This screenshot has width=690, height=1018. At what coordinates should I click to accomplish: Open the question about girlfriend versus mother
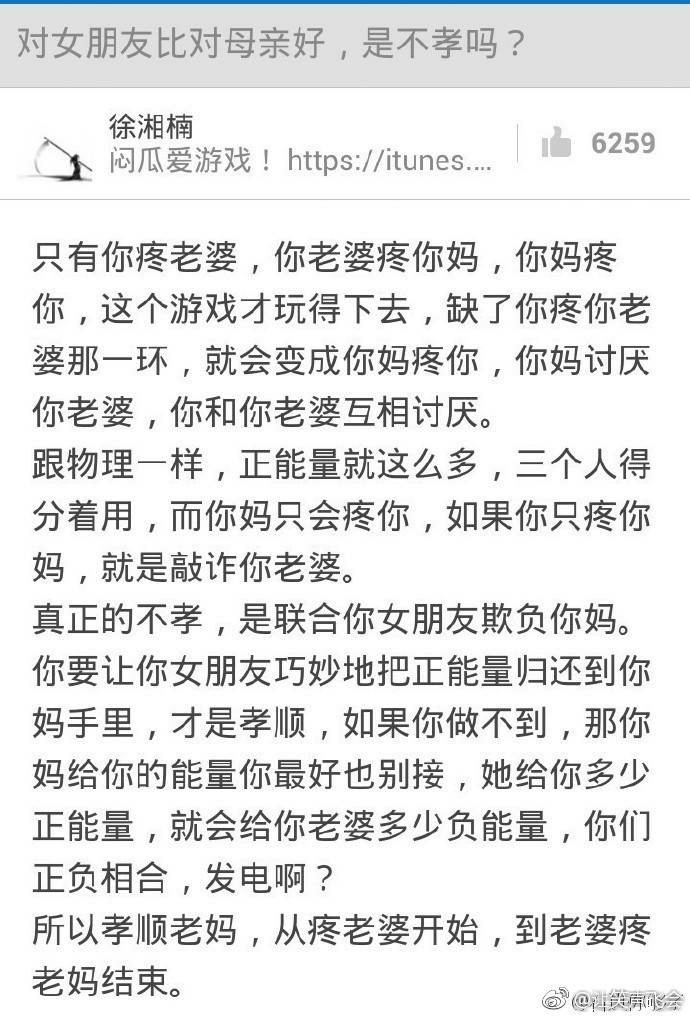click(x=272, y=45)
